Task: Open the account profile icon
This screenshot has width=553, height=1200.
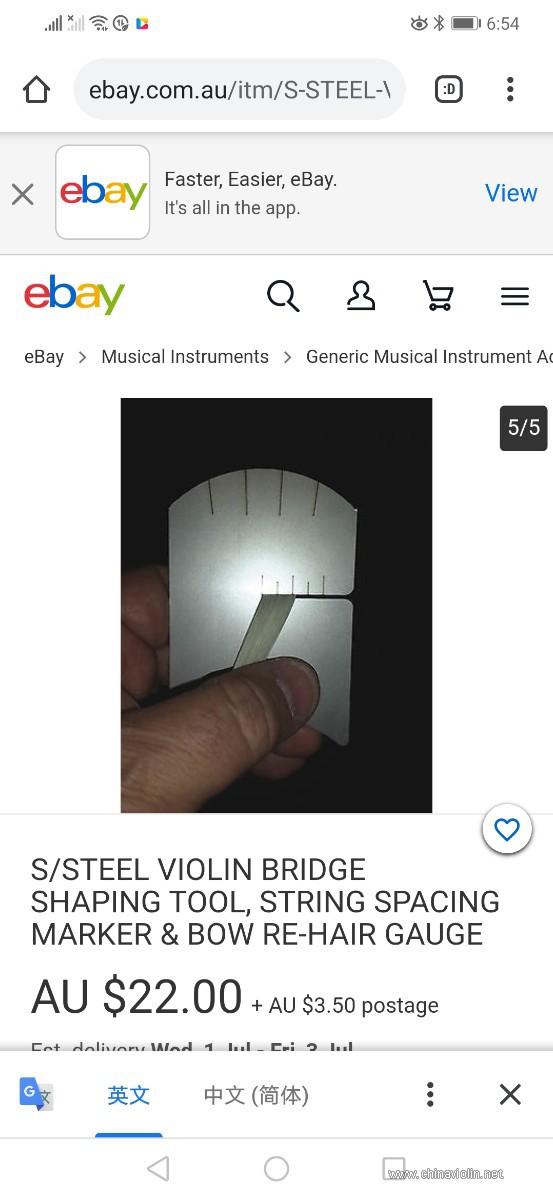Action: (x=361, y=296)
